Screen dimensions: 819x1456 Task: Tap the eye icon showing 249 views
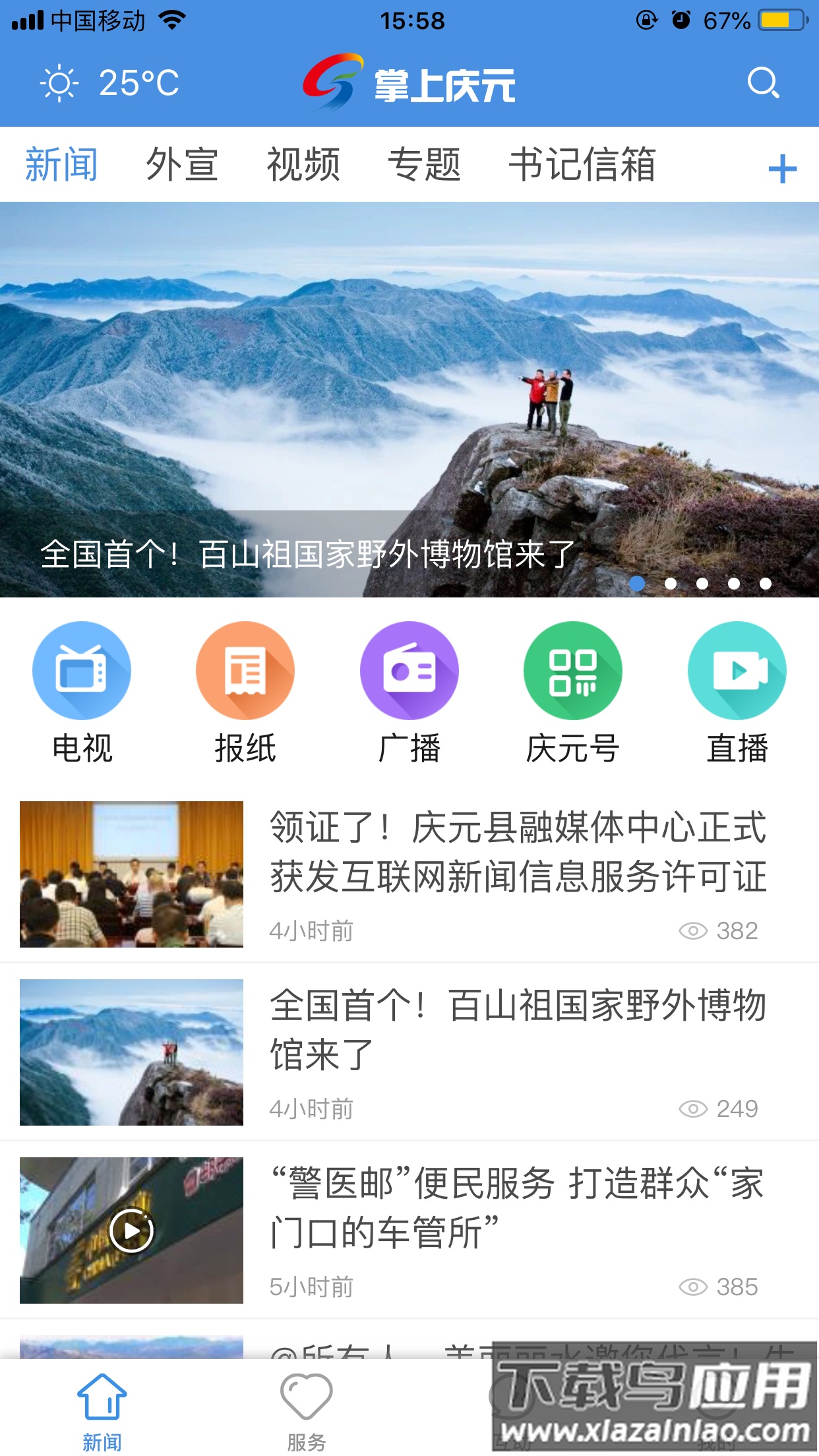[x=694, y=1108]
